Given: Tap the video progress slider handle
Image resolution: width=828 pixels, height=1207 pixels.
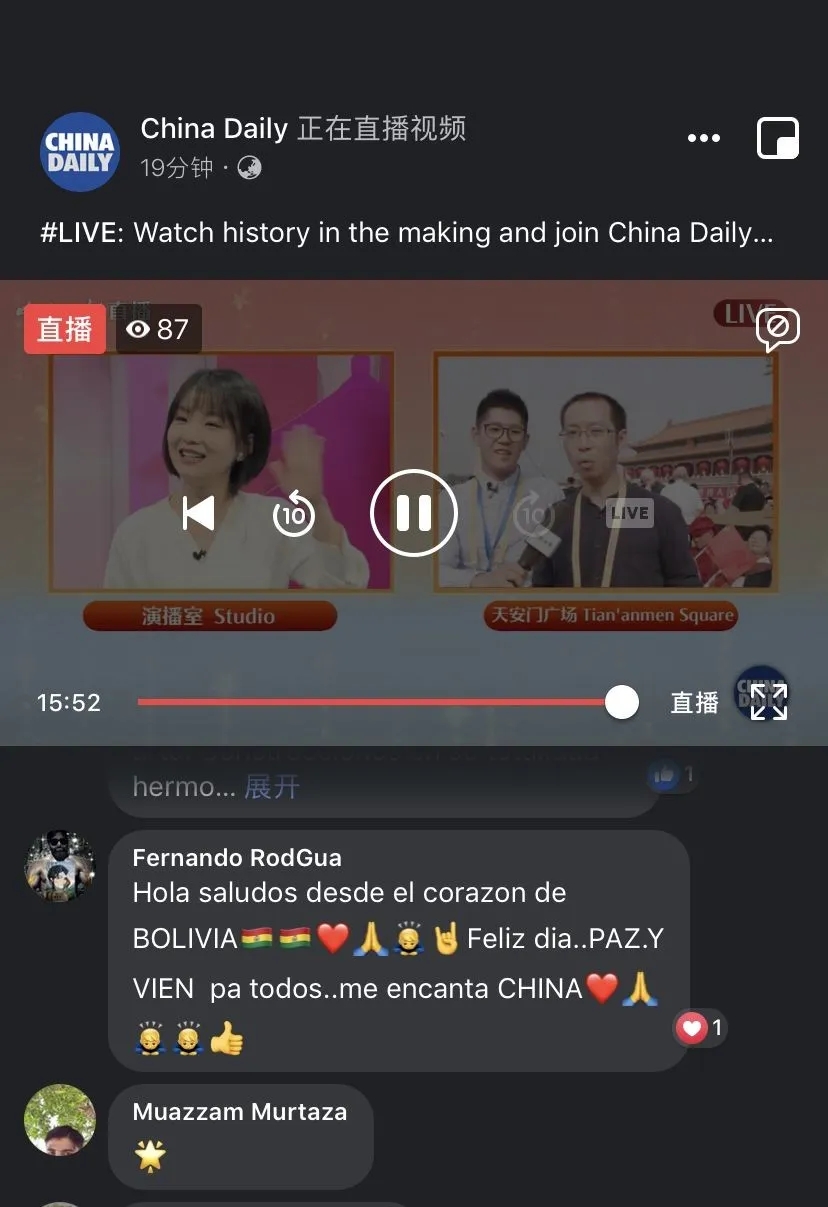Looking at the screenshot, I should pos(622,702).
